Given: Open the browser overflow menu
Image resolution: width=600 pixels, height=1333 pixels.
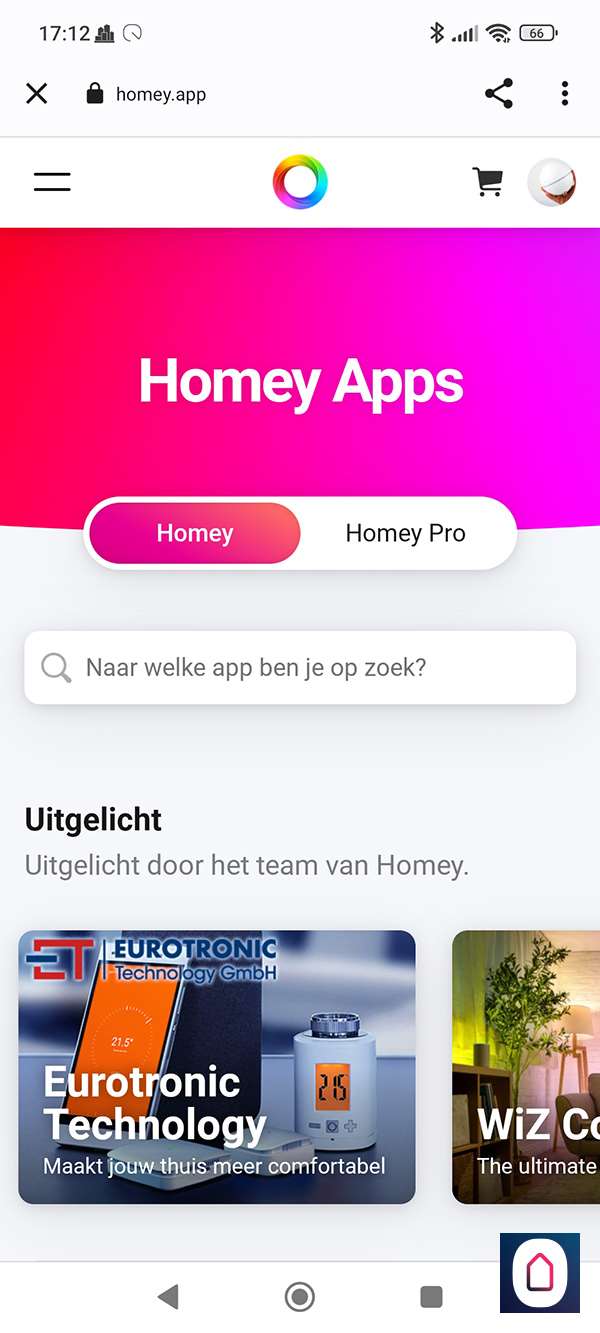Looking at the screenshot, I should (565, 94).
